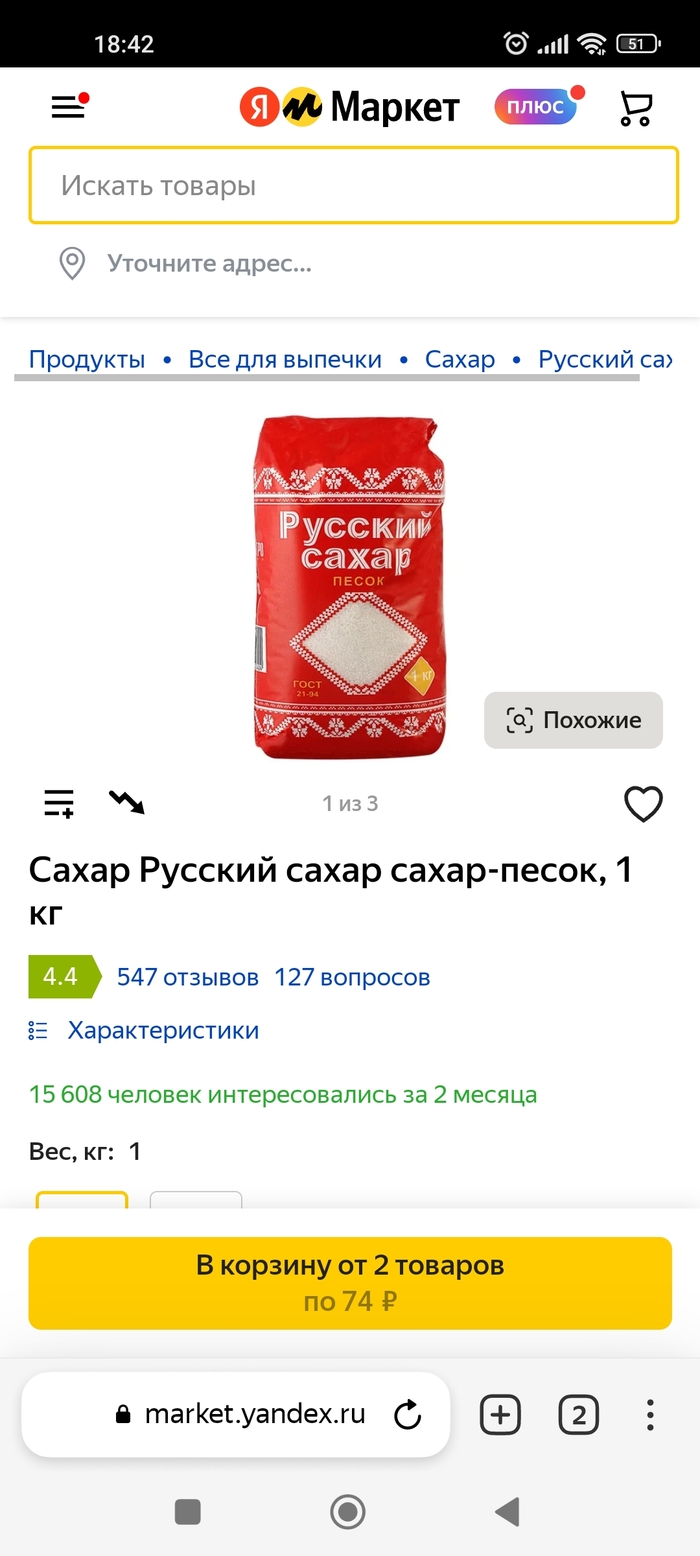Read 547 отзывов reviews
Screen dimensions: 700x1556
click(x=188, y=977)
